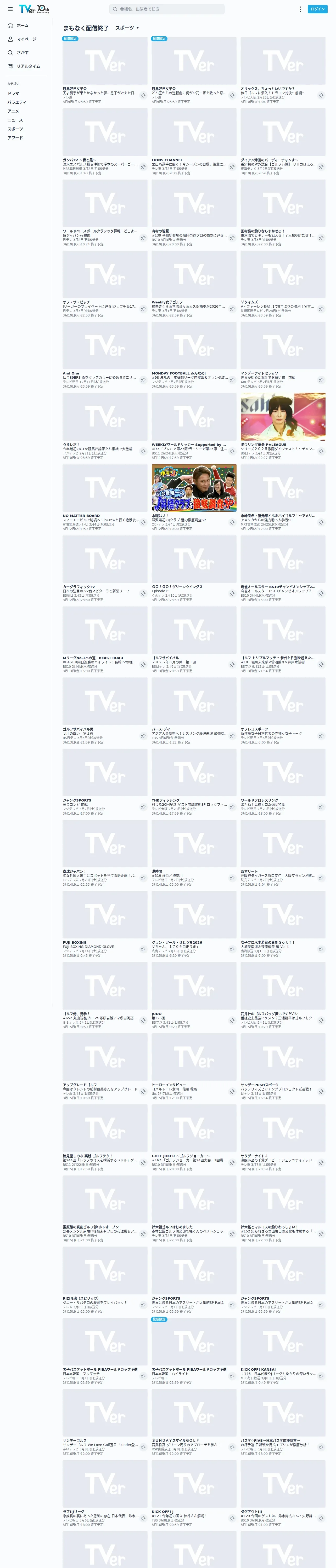Select the アニメ category
Viewport: 336px width, 1568px height.
pos(13,111)
